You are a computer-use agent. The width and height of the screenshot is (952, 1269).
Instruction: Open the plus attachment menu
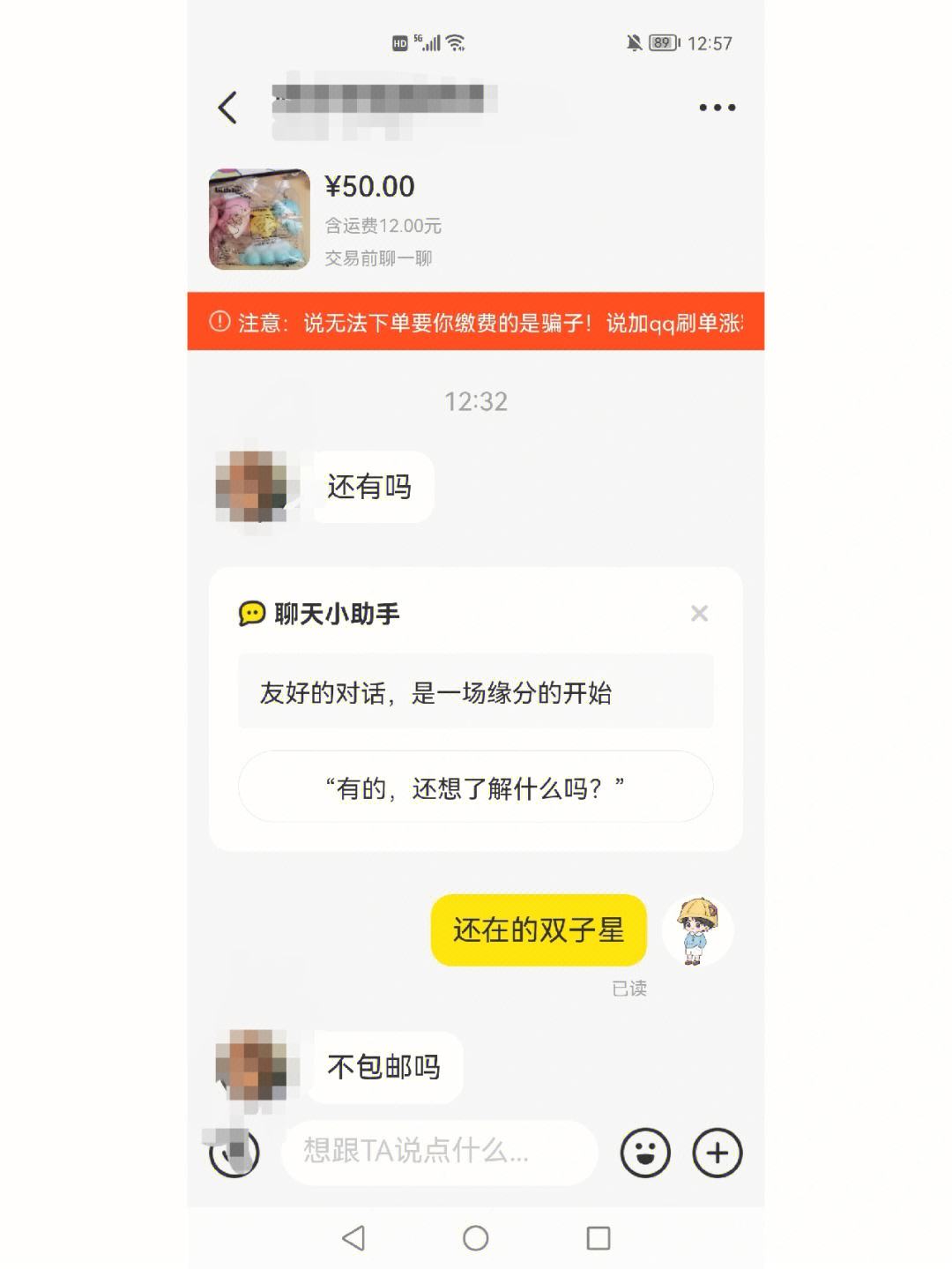pyautogui.click(x=718, y=1153)
